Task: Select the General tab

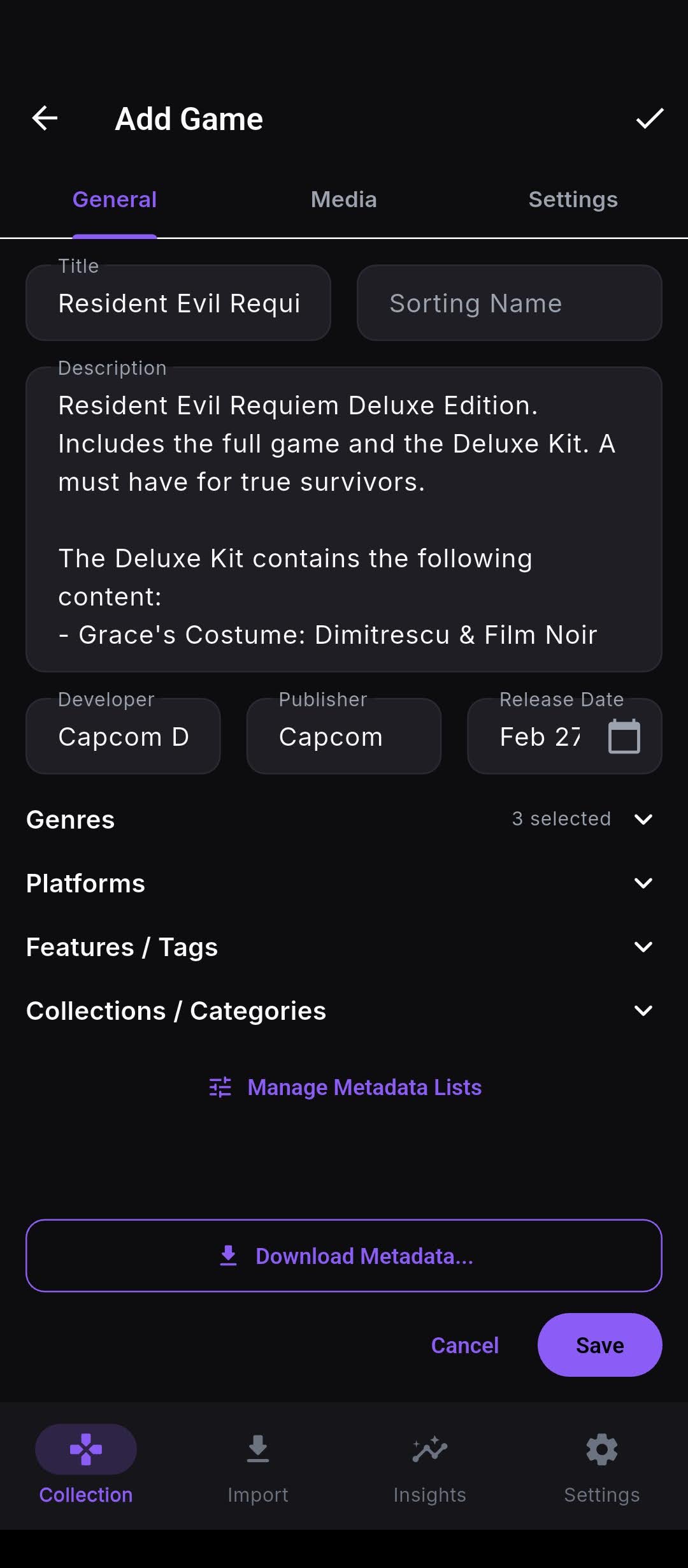Action: coord(114,199)
